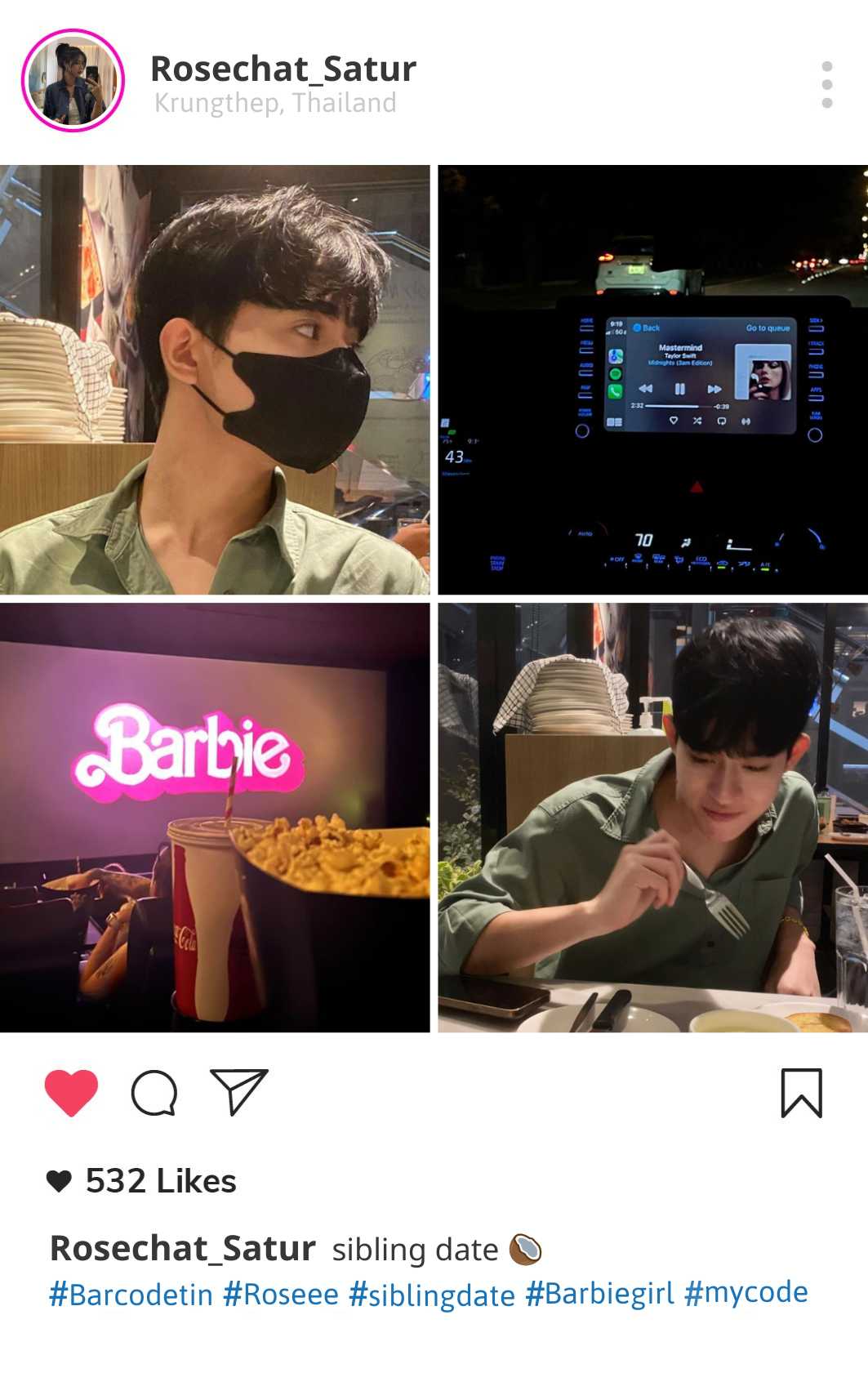Open the Rosechat_Satur username in the header
Image resolution: width=868 pixels, height=1373 pixels.
pos(283,69)
